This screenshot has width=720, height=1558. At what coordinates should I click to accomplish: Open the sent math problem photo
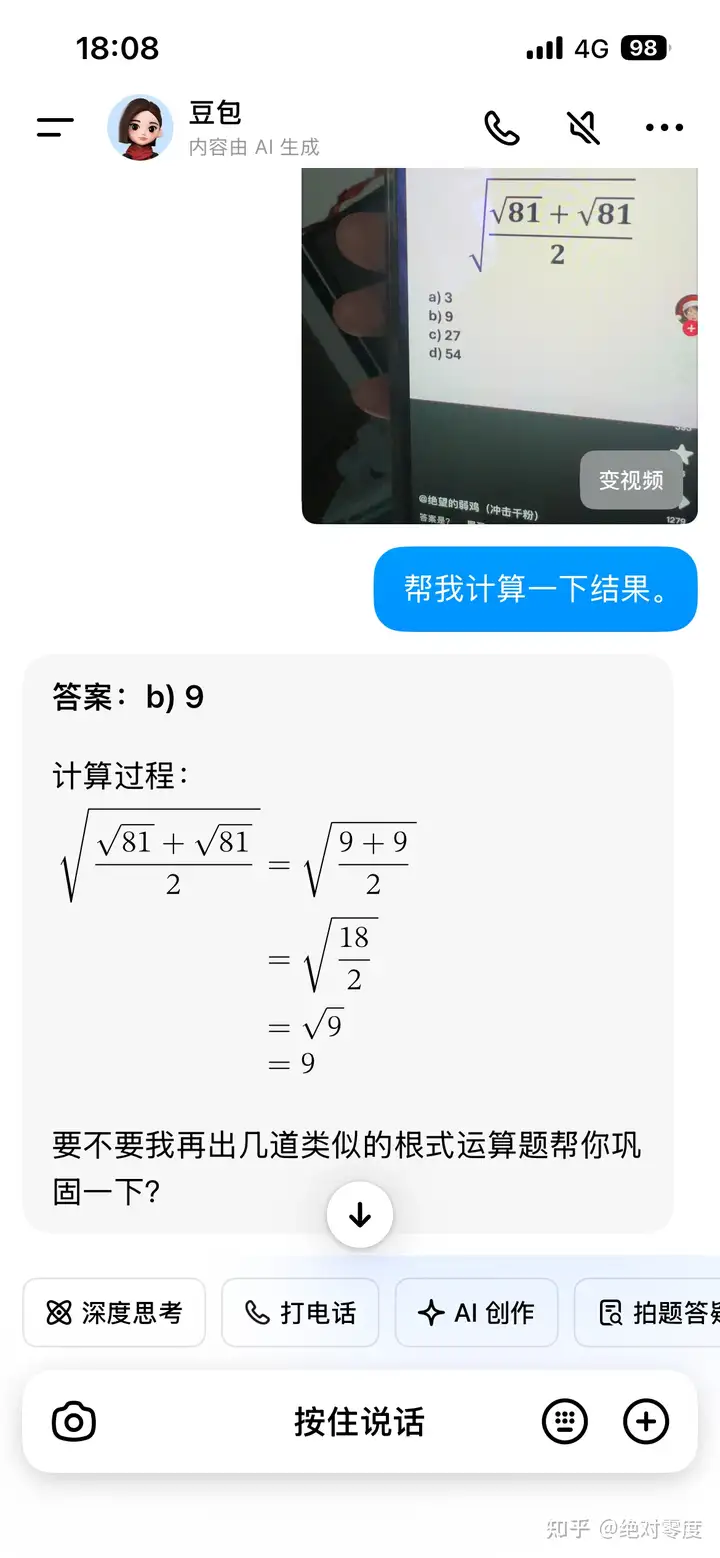pos(499,346)
